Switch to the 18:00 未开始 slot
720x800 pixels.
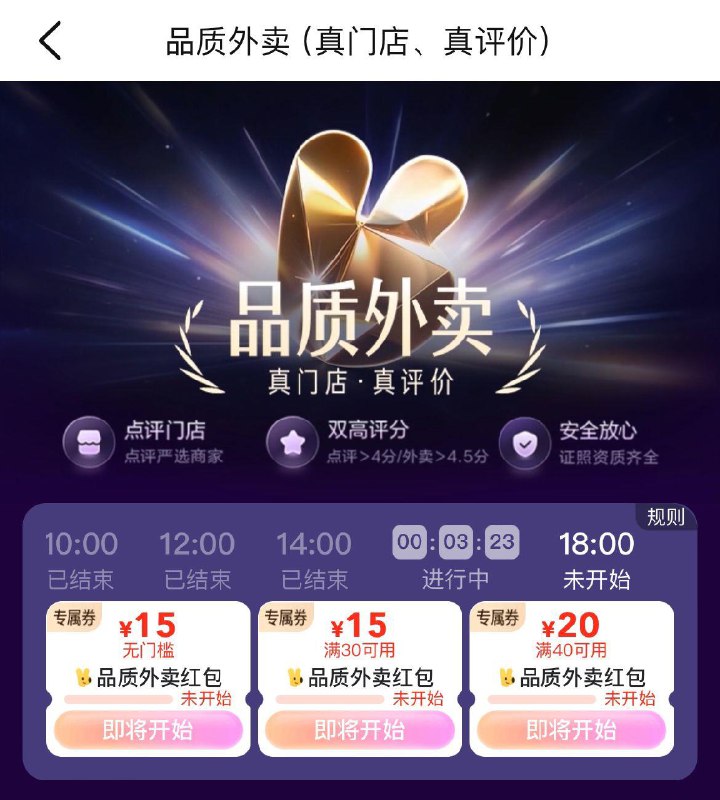597,559
